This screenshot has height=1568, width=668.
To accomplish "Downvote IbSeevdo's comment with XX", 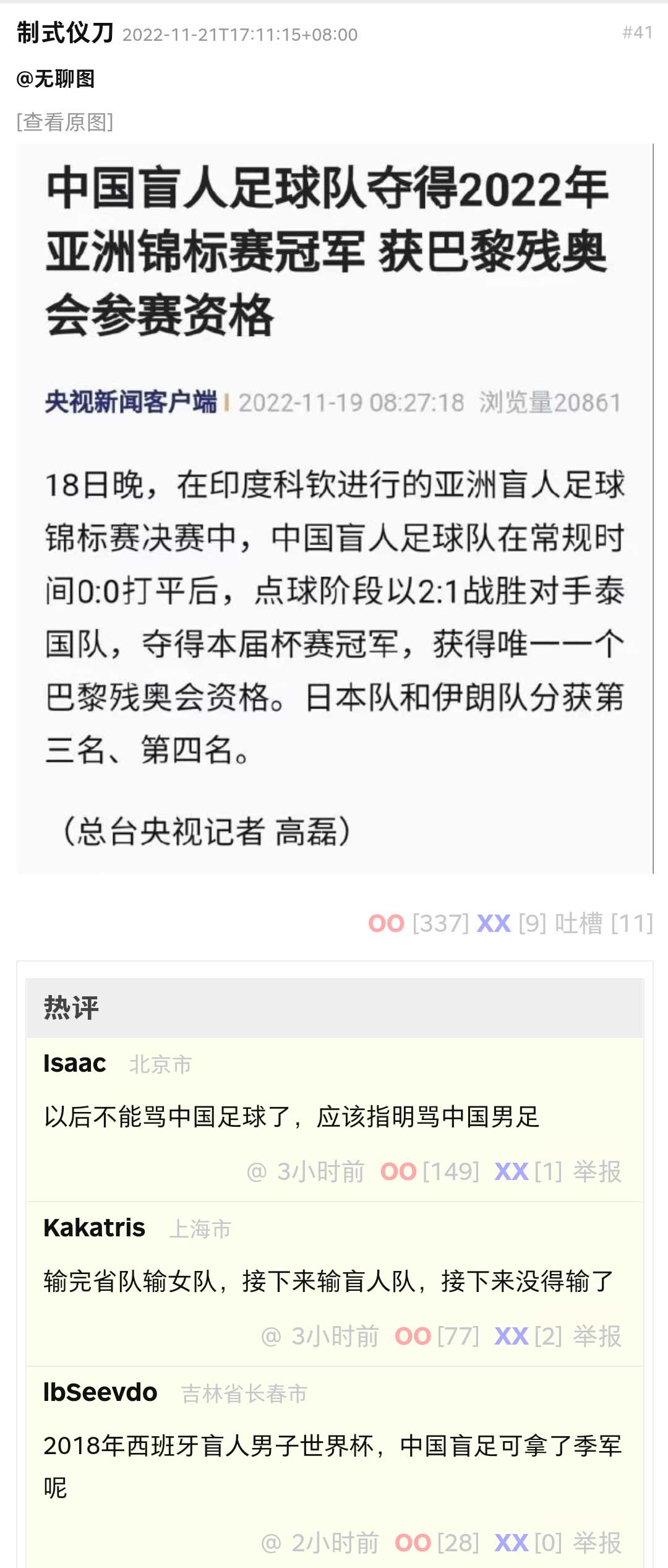I will (511, 1543).
